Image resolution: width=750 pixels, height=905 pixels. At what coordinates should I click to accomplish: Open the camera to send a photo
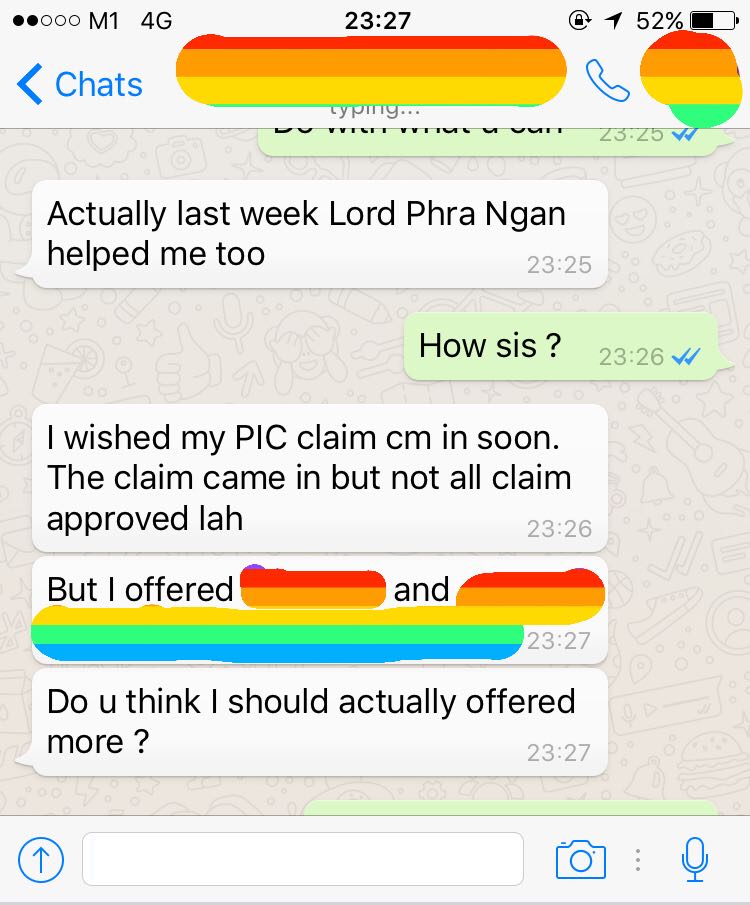pos(581,859)
